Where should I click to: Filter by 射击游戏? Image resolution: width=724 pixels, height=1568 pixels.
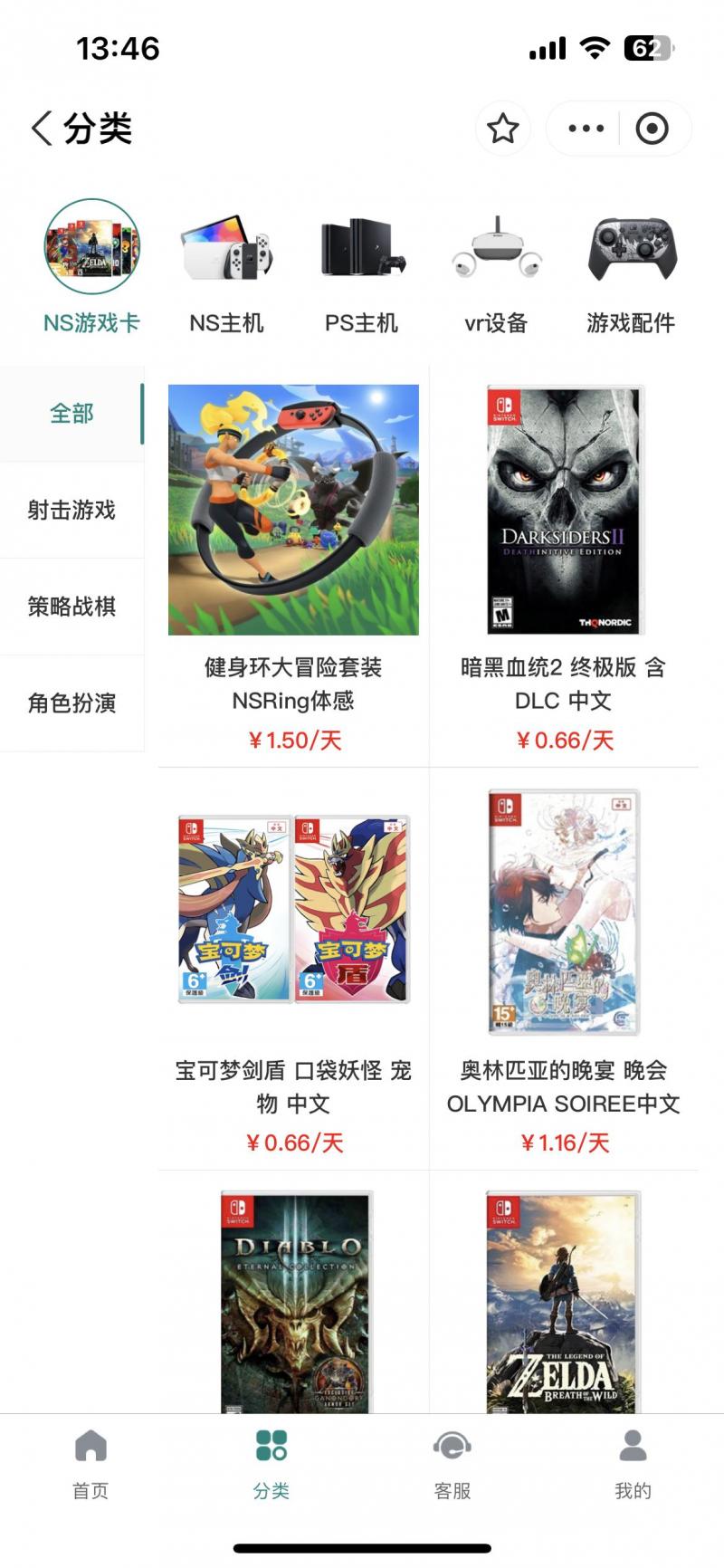[x=71, y=510]
